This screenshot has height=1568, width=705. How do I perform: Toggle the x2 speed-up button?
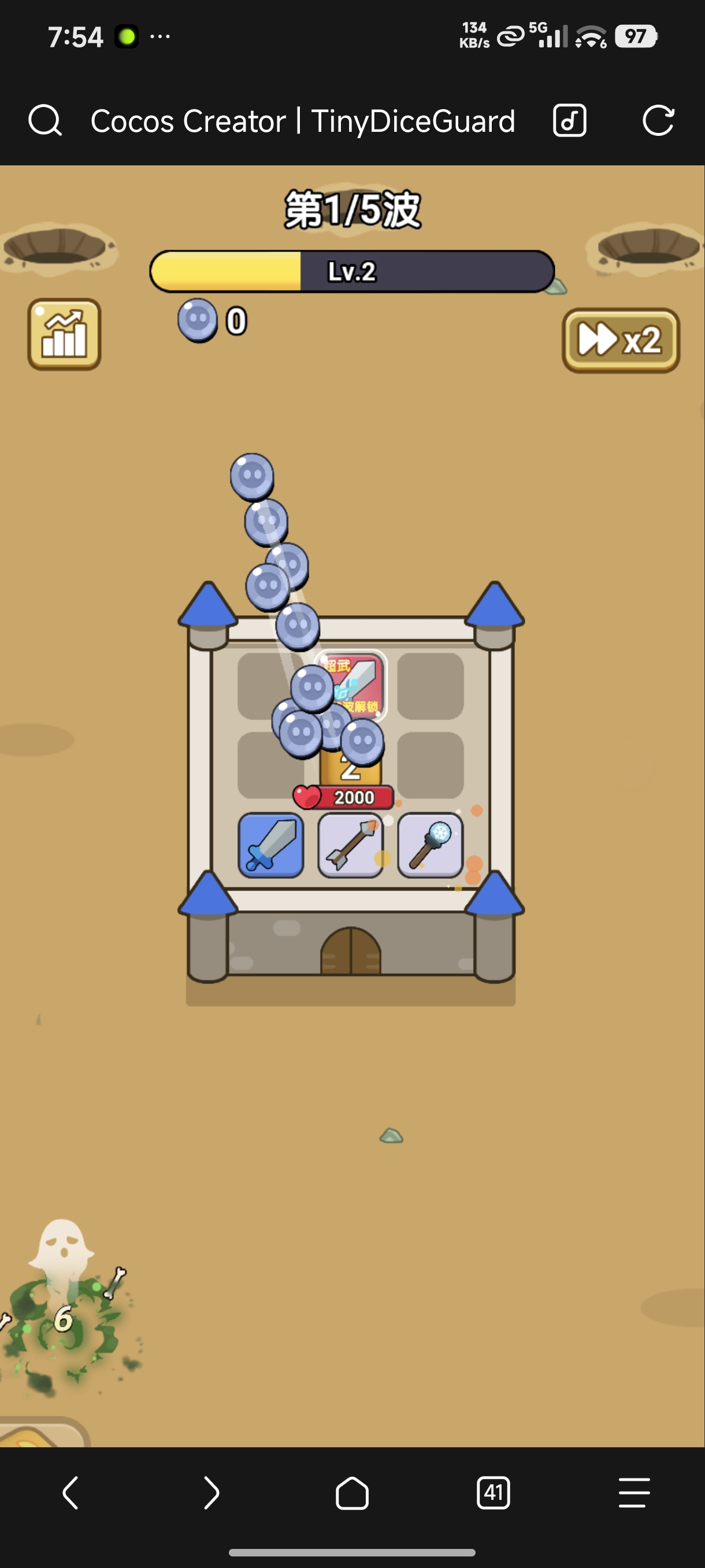(x=620, y=339)
